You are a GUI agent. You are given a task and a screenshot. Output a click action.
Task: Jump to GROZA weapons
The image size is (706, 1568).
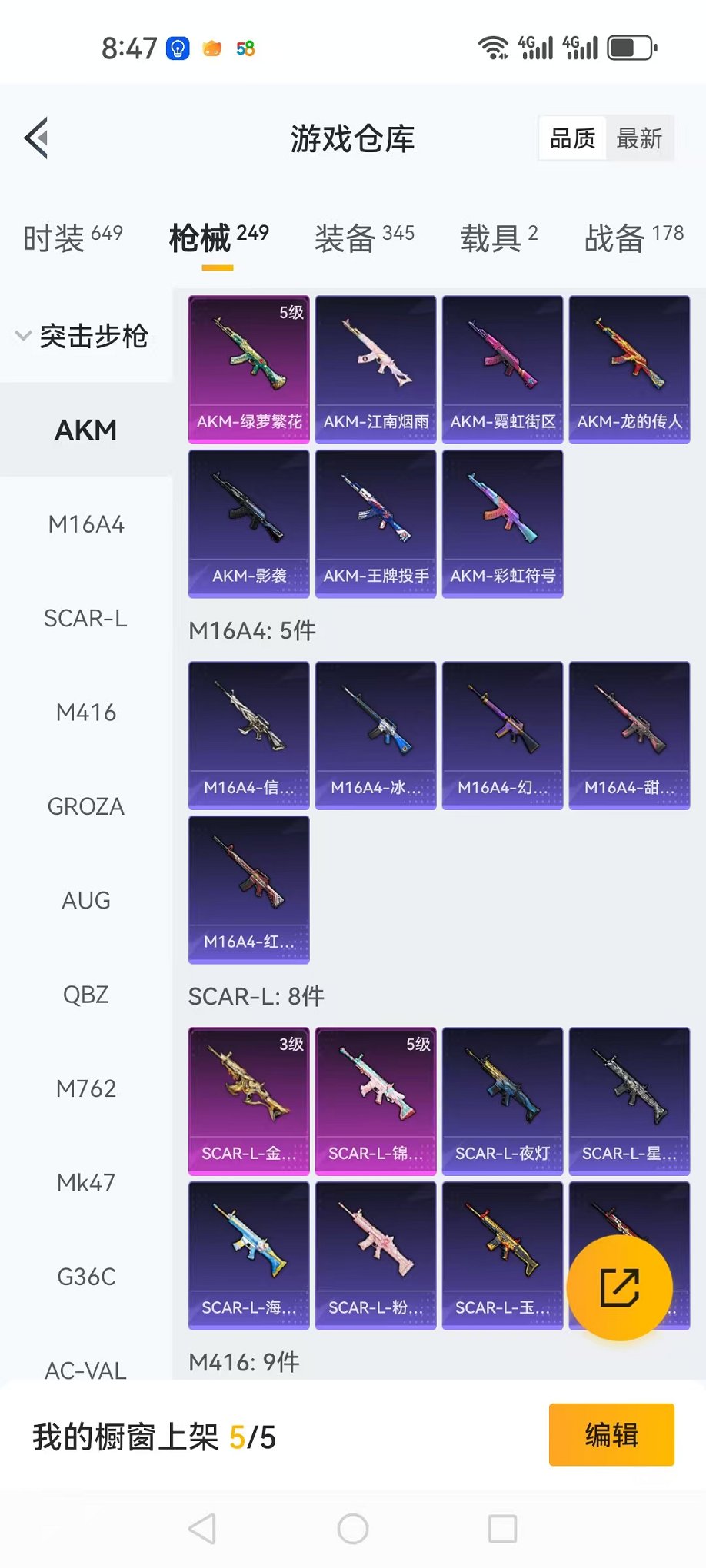86,806
